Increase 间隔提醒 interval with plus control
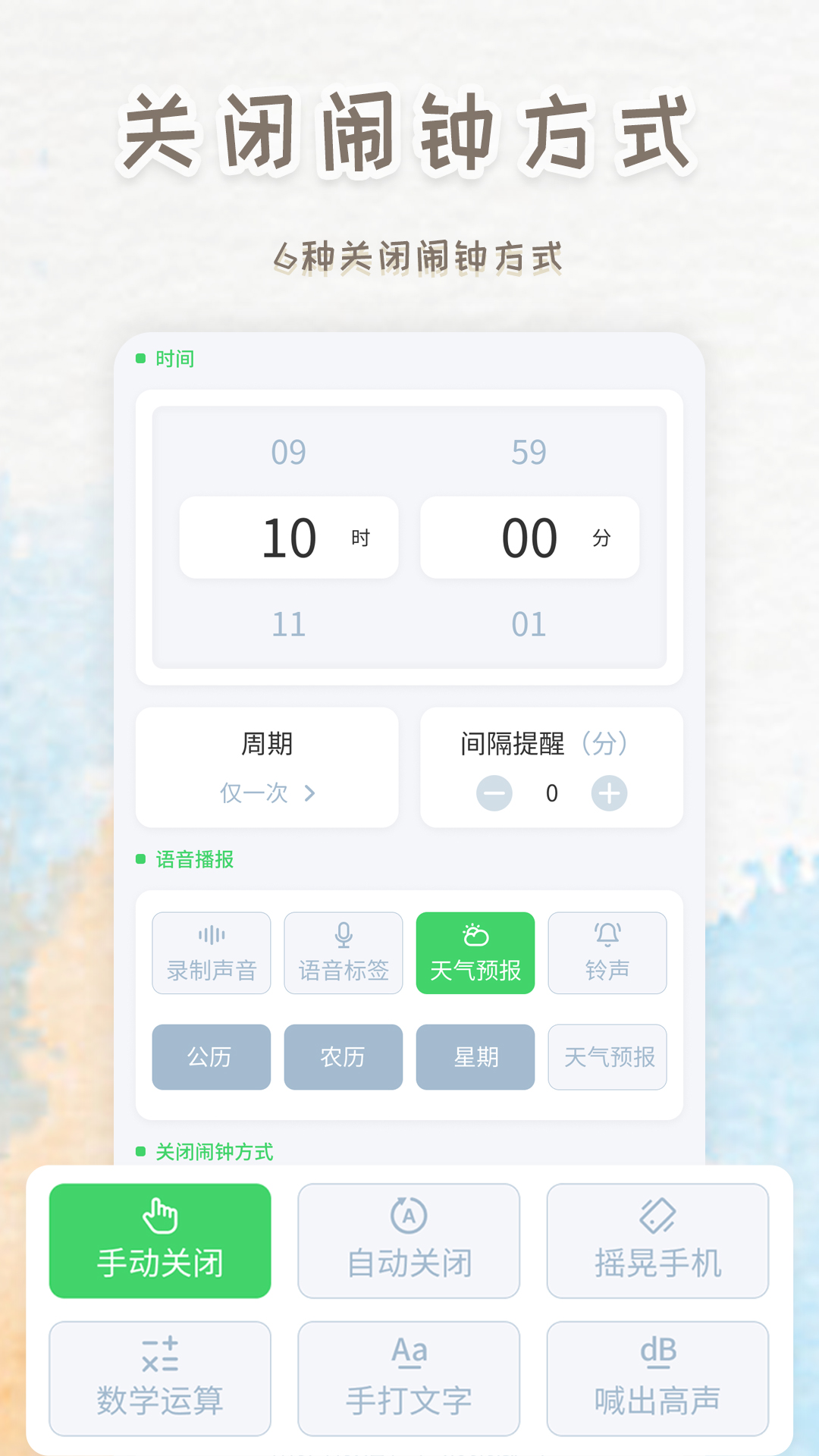This screenshot has width=819, height=1456. (x=609, y=793)
